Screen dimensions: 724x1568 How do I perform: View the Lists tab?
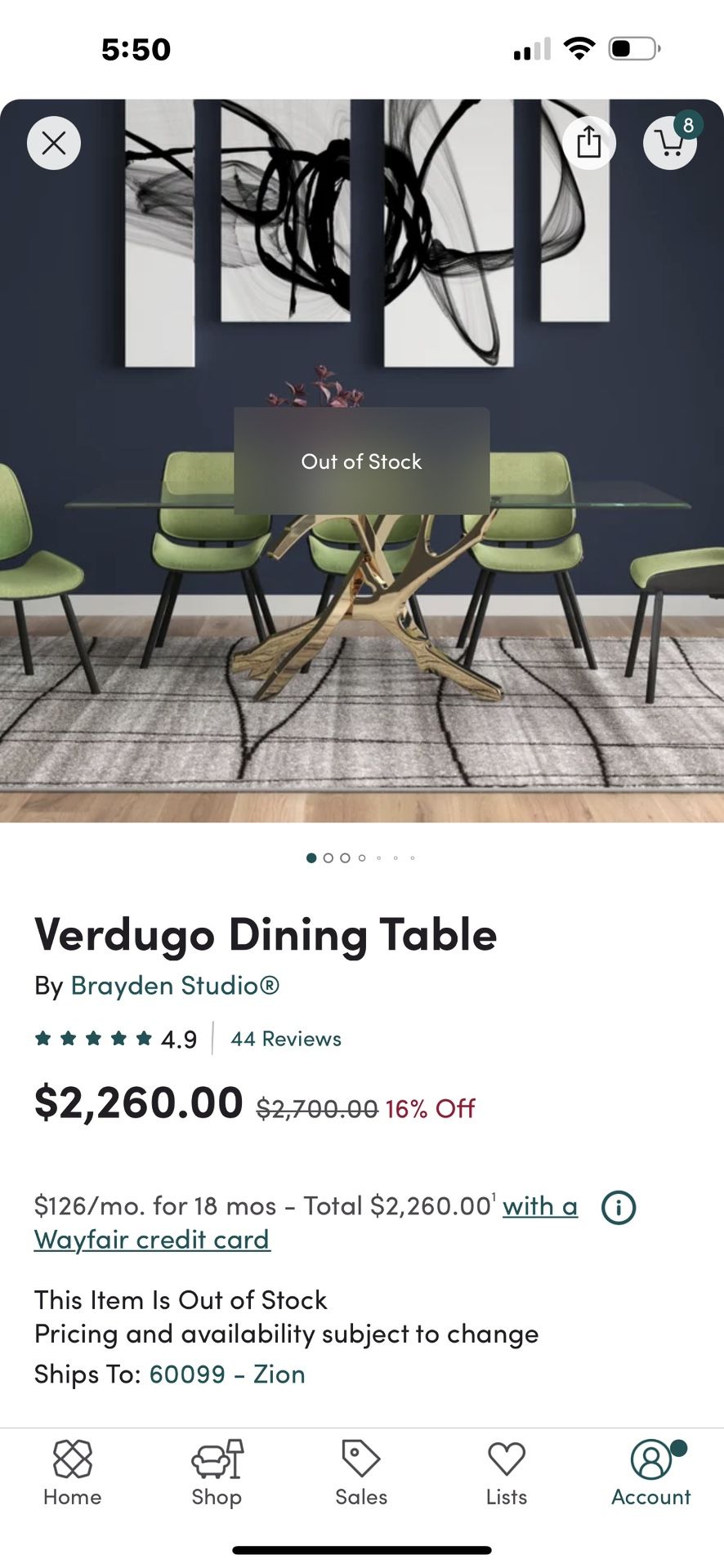pyautogui.click(x=506, y=1473)
